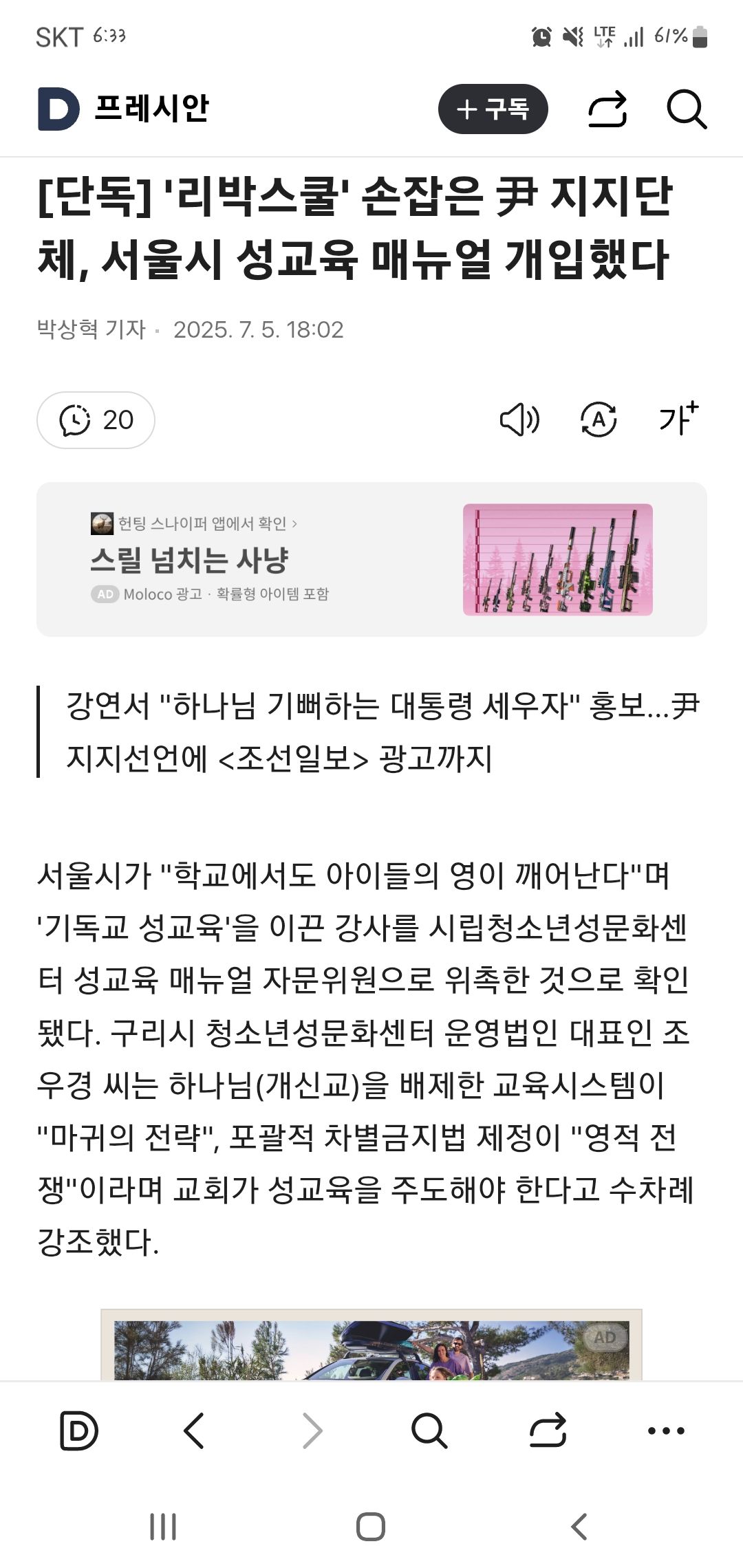This screenshot has width=743, height=1568.
Task: Subscribe to 프레시안 with 구독 button
Action: pyautogui.click(x=493, y=109)
